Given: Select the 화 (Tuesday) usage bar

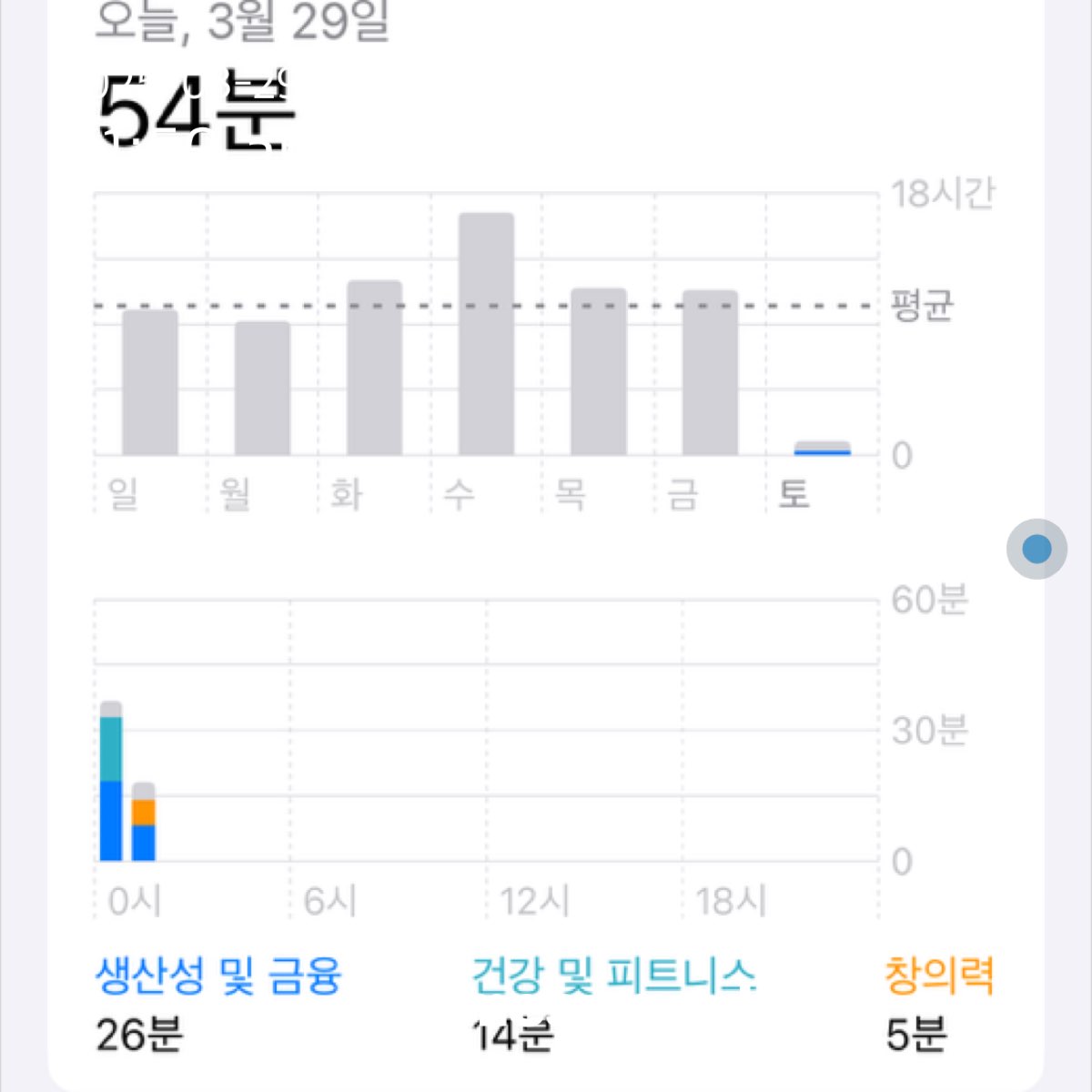Looking at the screenshot, I should [x=374, y=368].
